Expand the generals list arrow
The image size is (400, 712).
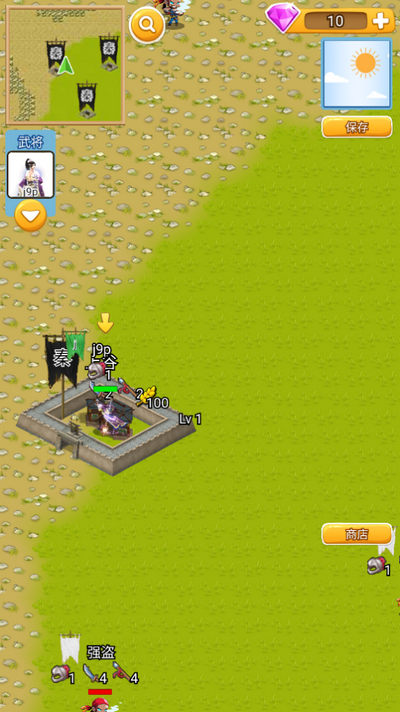30,216
